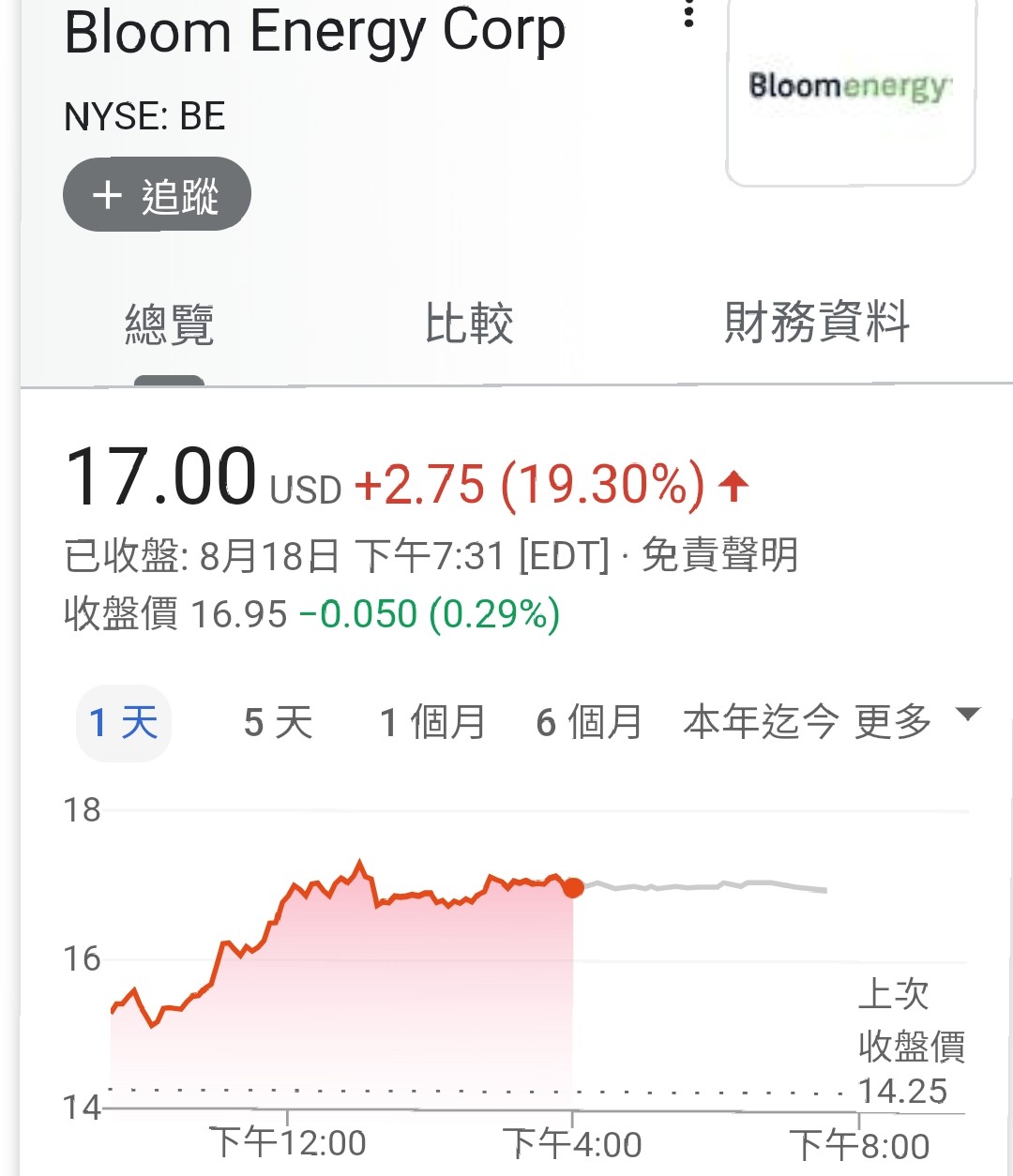Switch to the 總覽 tab

[169, 324]
